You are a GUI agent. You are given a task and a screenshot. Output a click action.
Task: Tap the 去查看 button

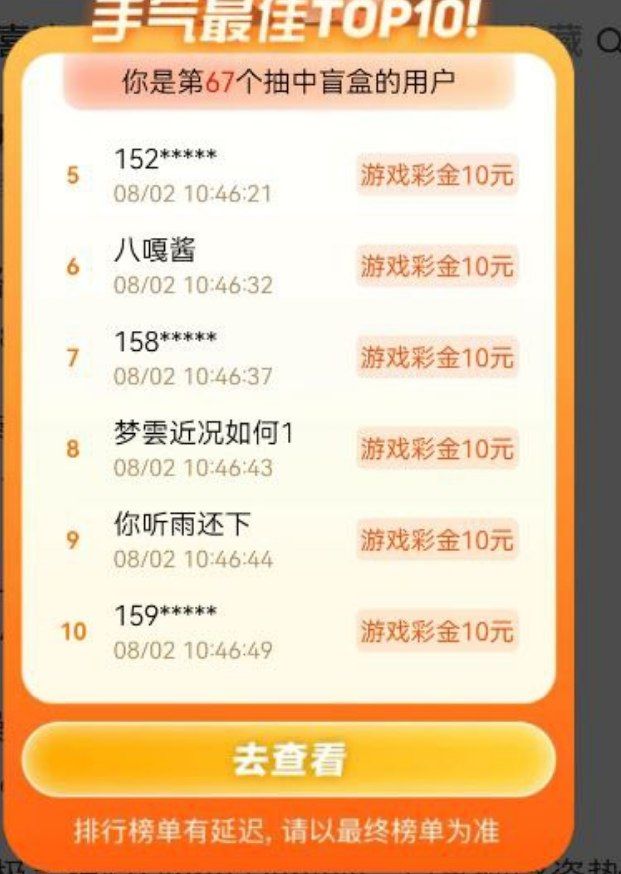click(288, 760)
